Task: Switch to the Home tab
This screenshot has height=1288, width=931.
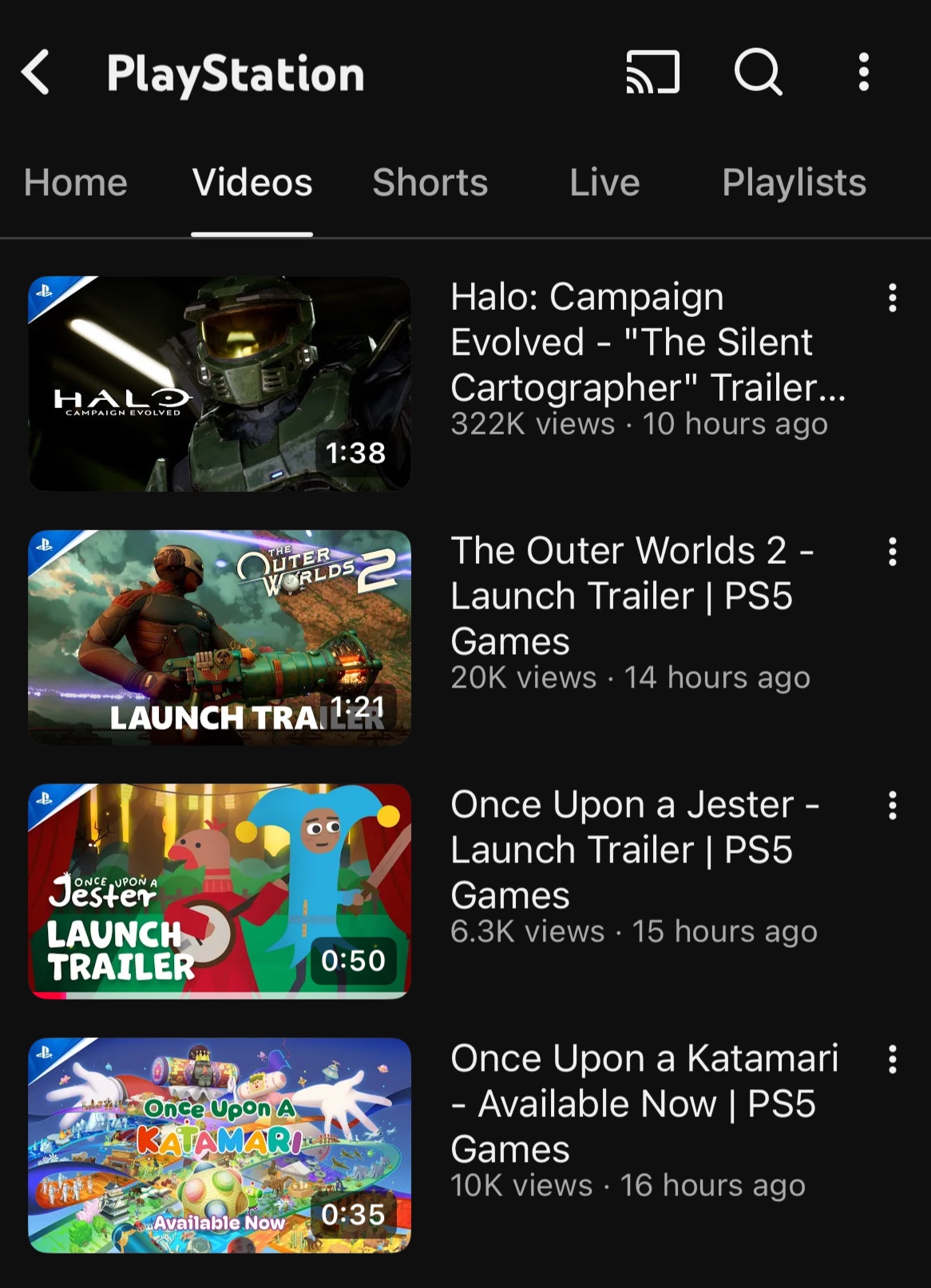Action: point(76,183)
